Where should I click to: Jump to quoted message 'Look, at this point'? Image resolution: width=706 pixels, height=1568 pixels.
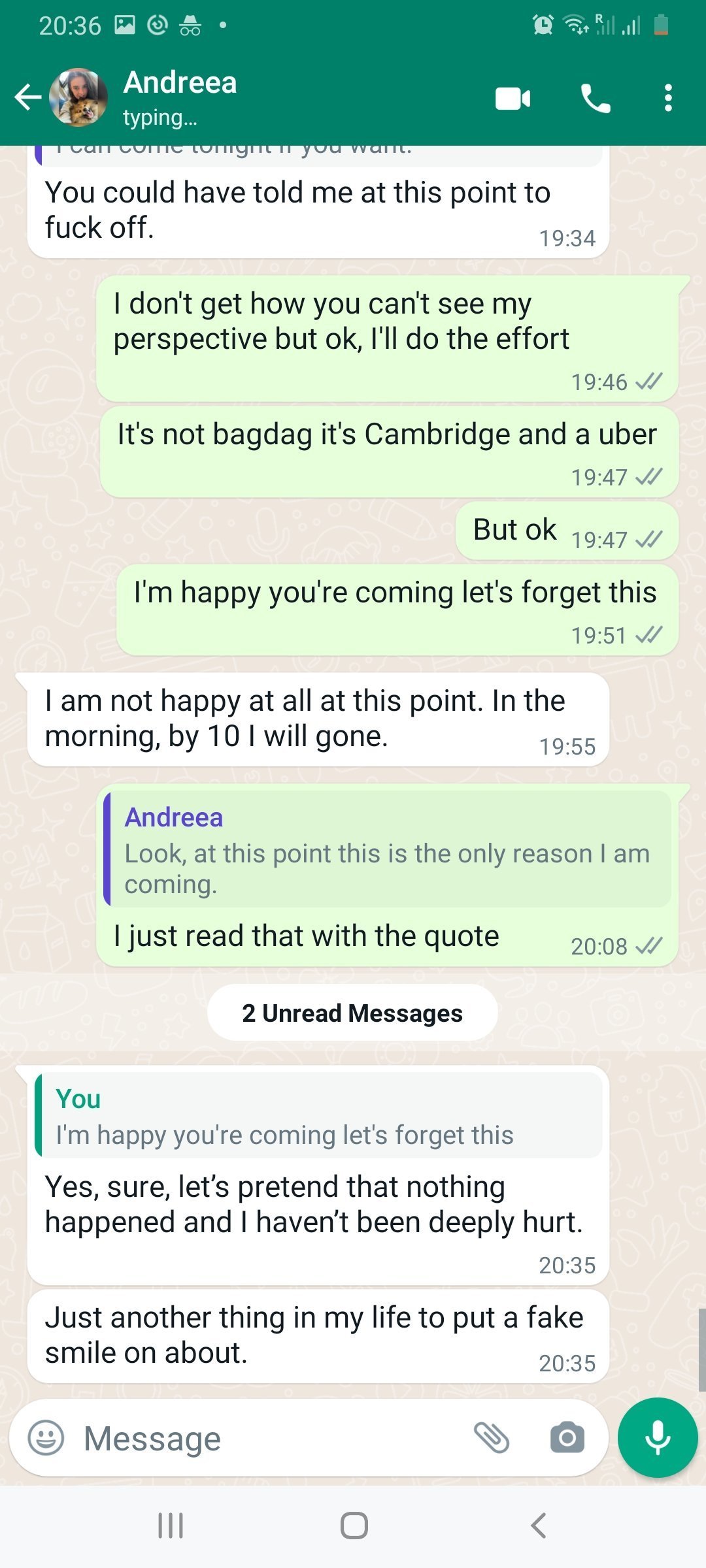(387, 849)
